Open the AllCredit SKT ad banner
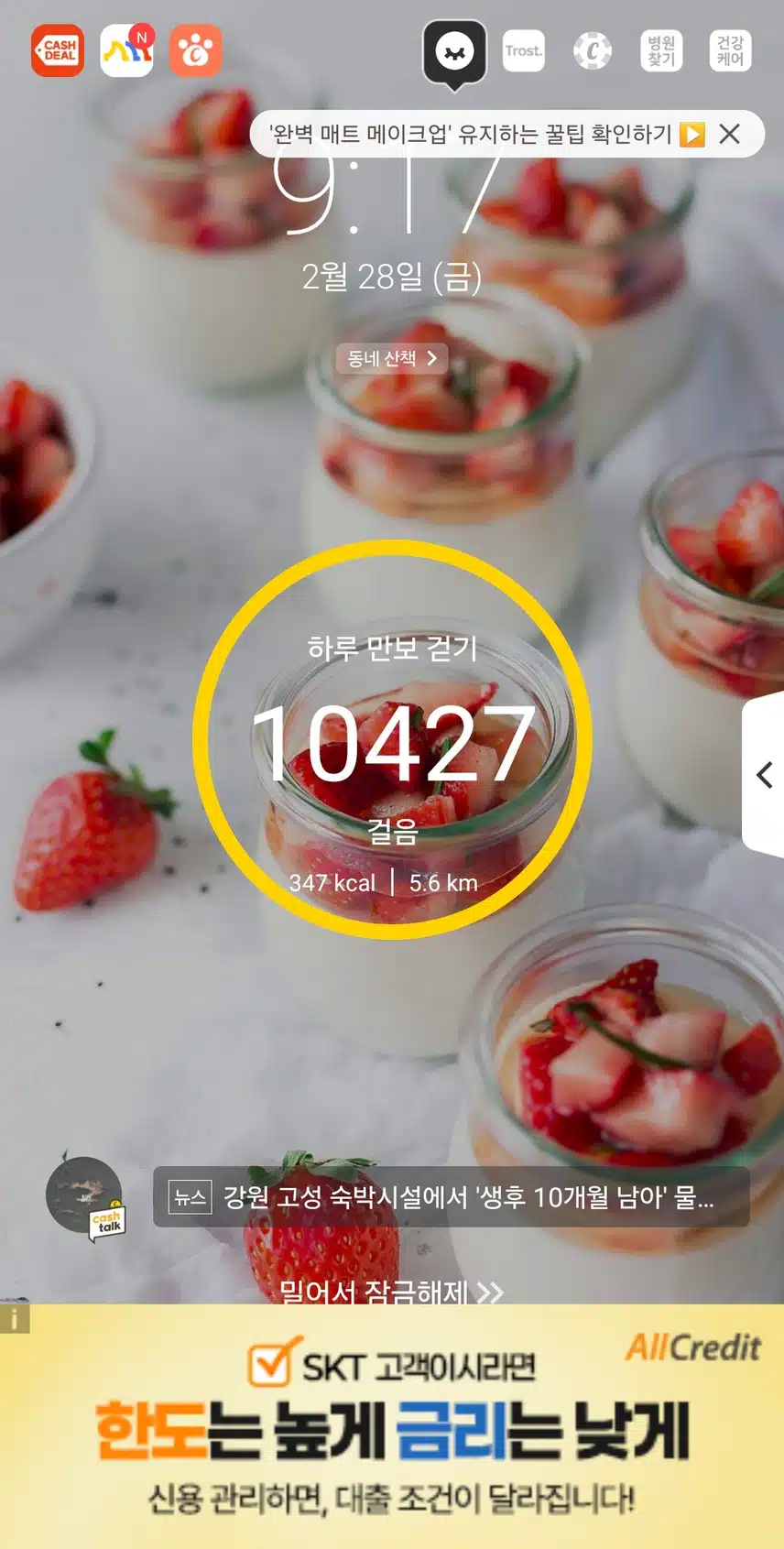Viewport: 784px width, 1549px height. pos(392,1429)
